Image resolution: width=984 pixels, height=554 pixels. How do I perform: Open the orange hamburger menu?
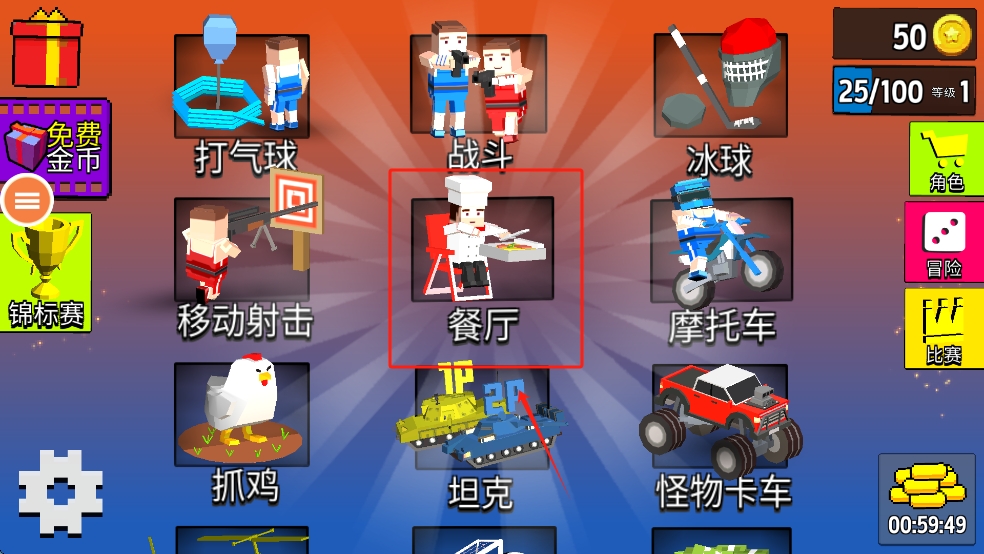pyautogui.click(x=27, y=202)
